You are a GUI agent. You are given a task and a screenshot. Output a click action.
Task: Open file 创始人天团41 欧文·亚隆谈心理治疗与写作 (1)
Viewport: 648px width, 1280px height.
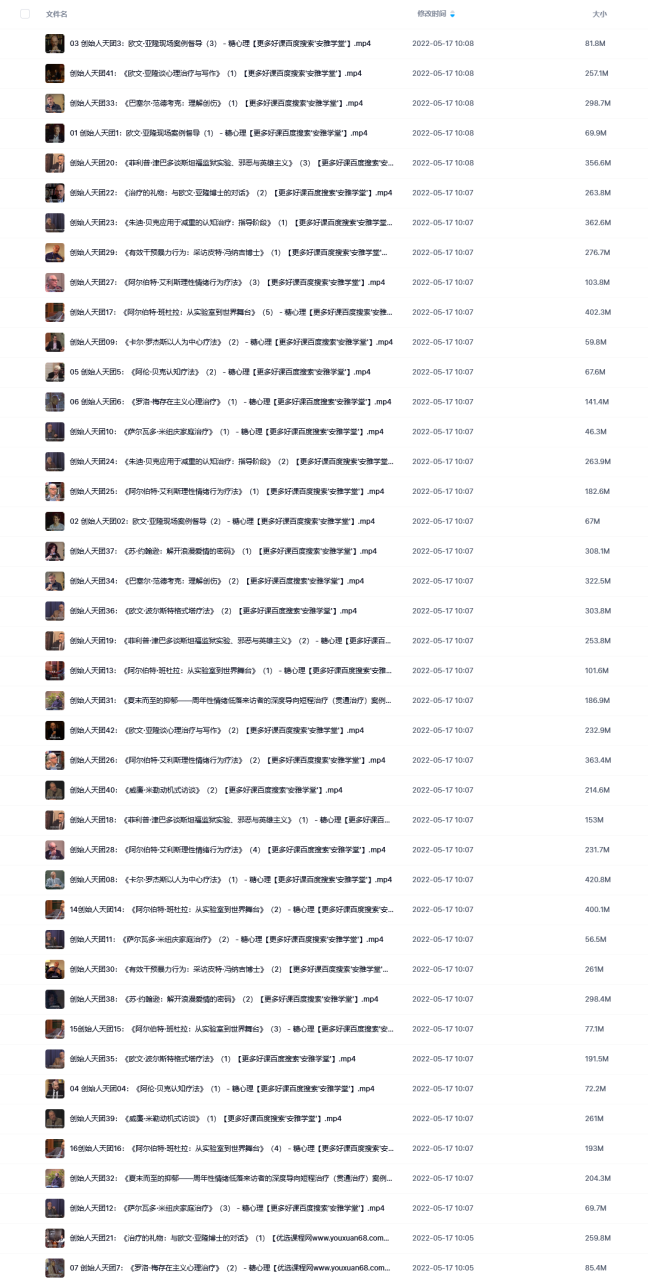point(215,74)
